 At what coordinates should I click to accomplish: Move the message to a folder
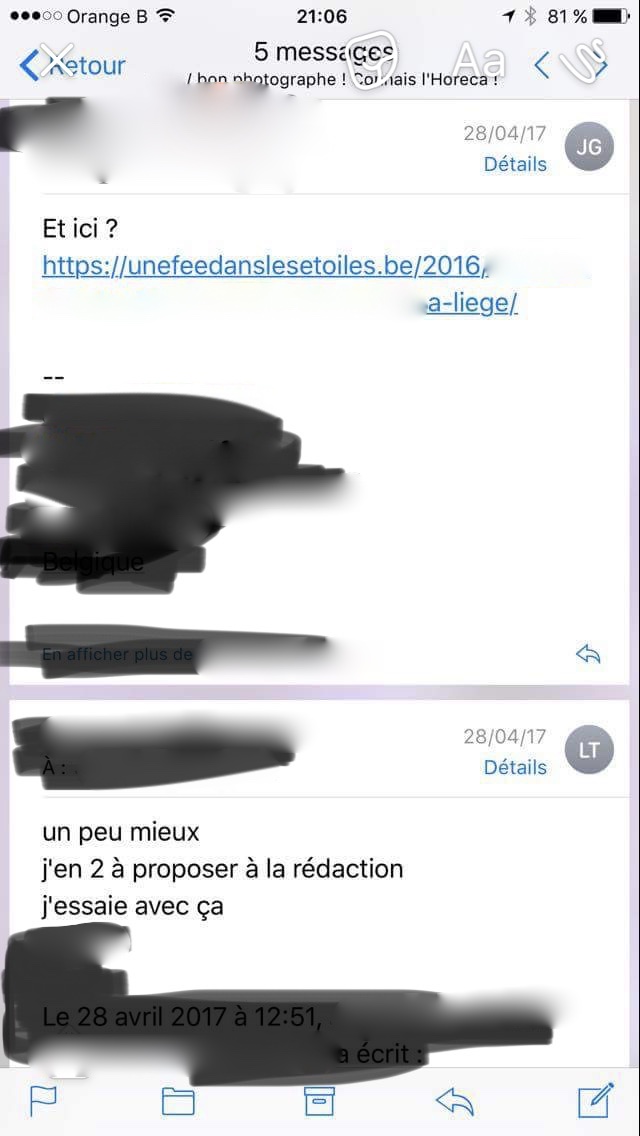click(178, 1101)
